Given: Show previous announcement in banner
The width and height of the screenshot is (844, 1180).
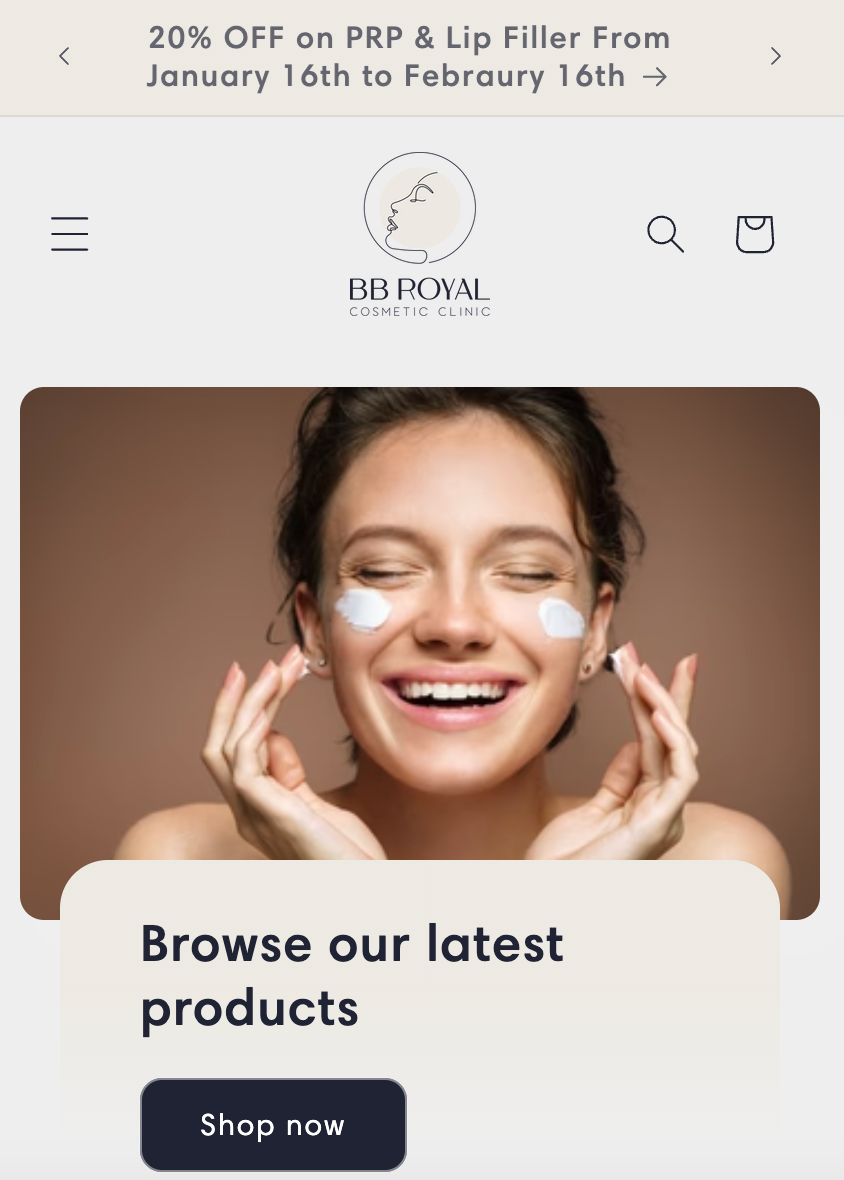Looking at the screenshot, I should pos(64,57).
